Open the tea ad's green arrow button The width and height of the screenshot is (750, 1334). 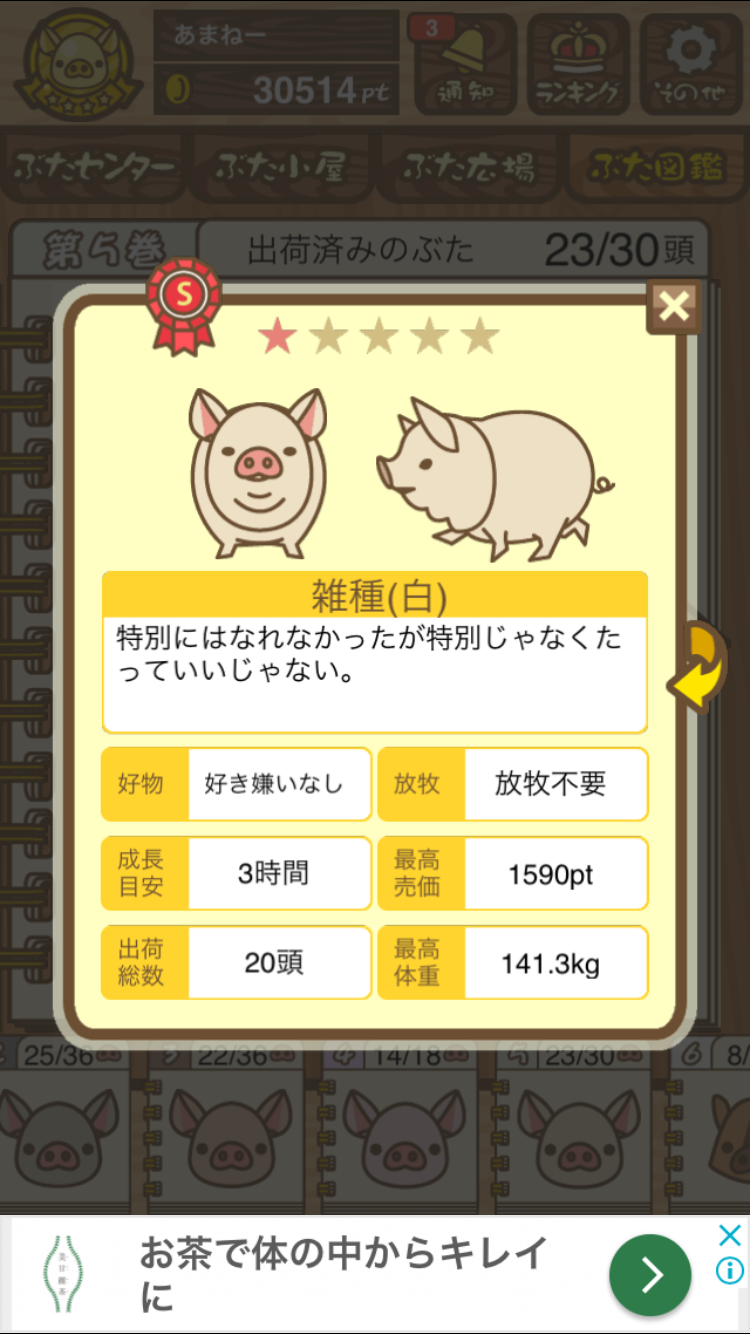click(x=650, y=1275)
